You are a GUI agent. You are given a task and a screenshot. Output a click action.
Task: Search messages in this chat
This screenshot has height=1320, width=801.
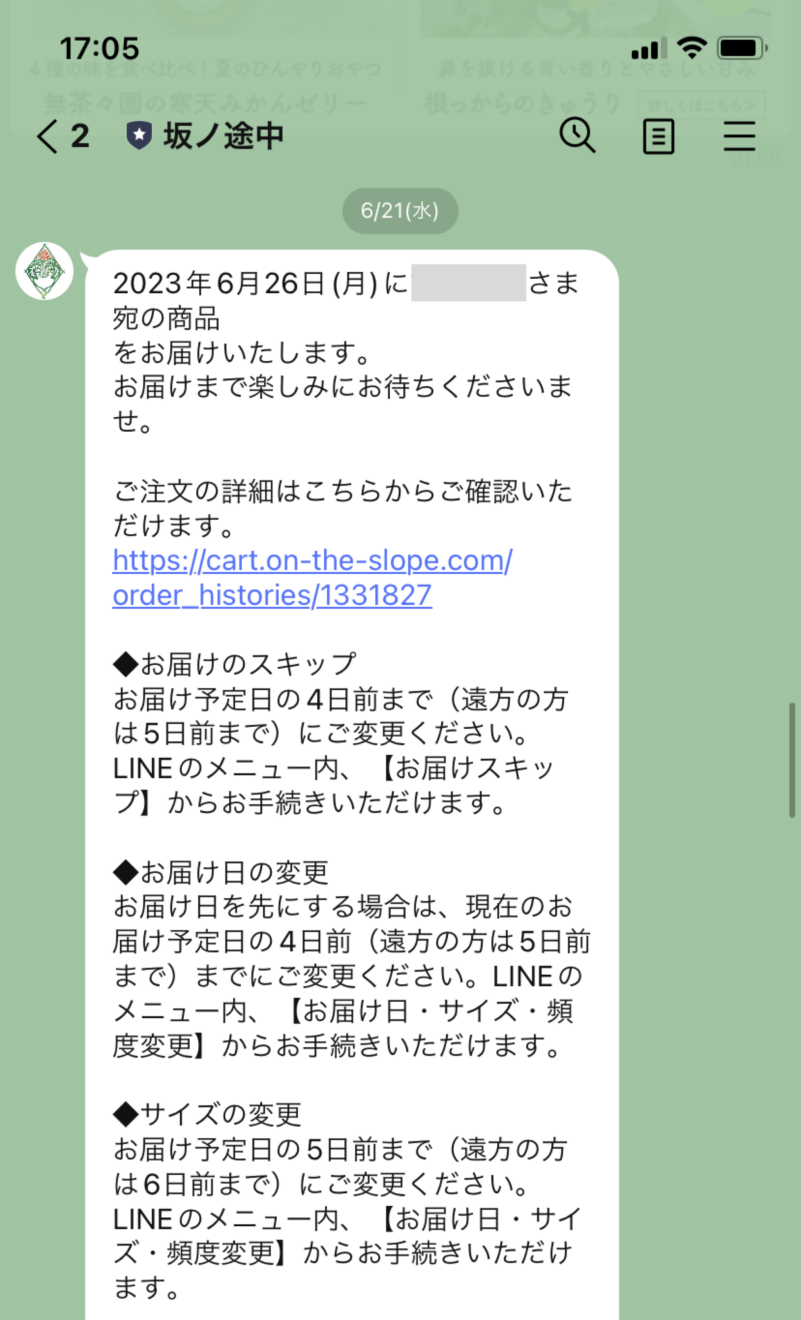coord(577,135)
